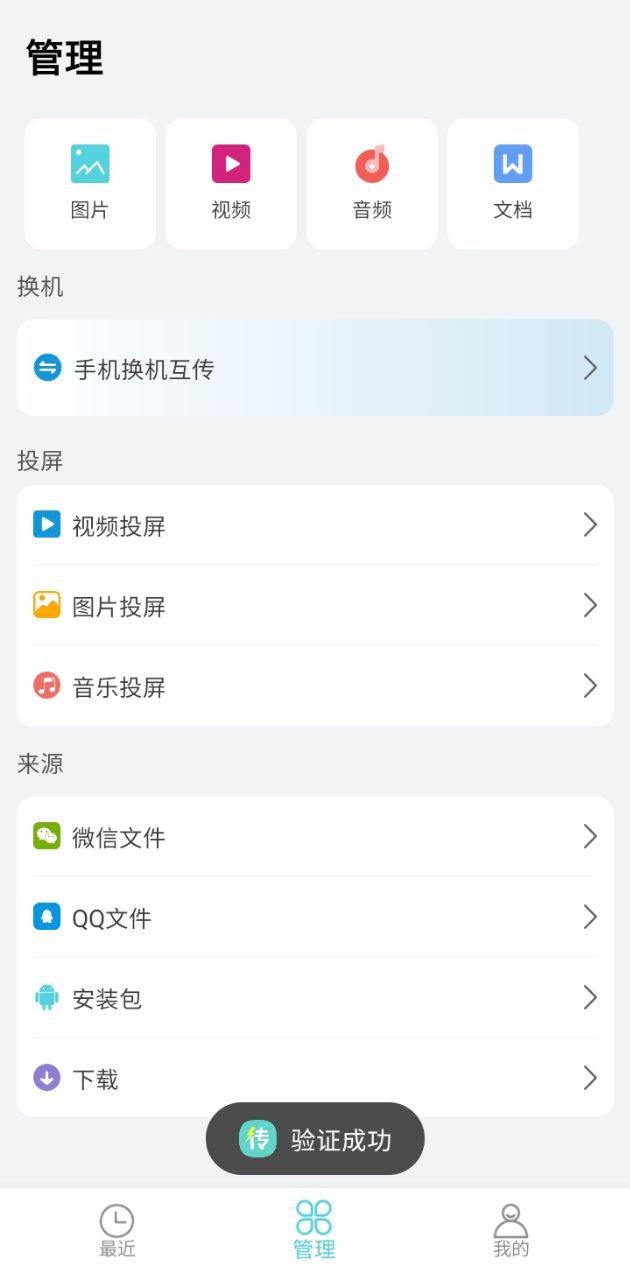
Task: Tap the 管理 (Manage) tab
Action: 314,1231
